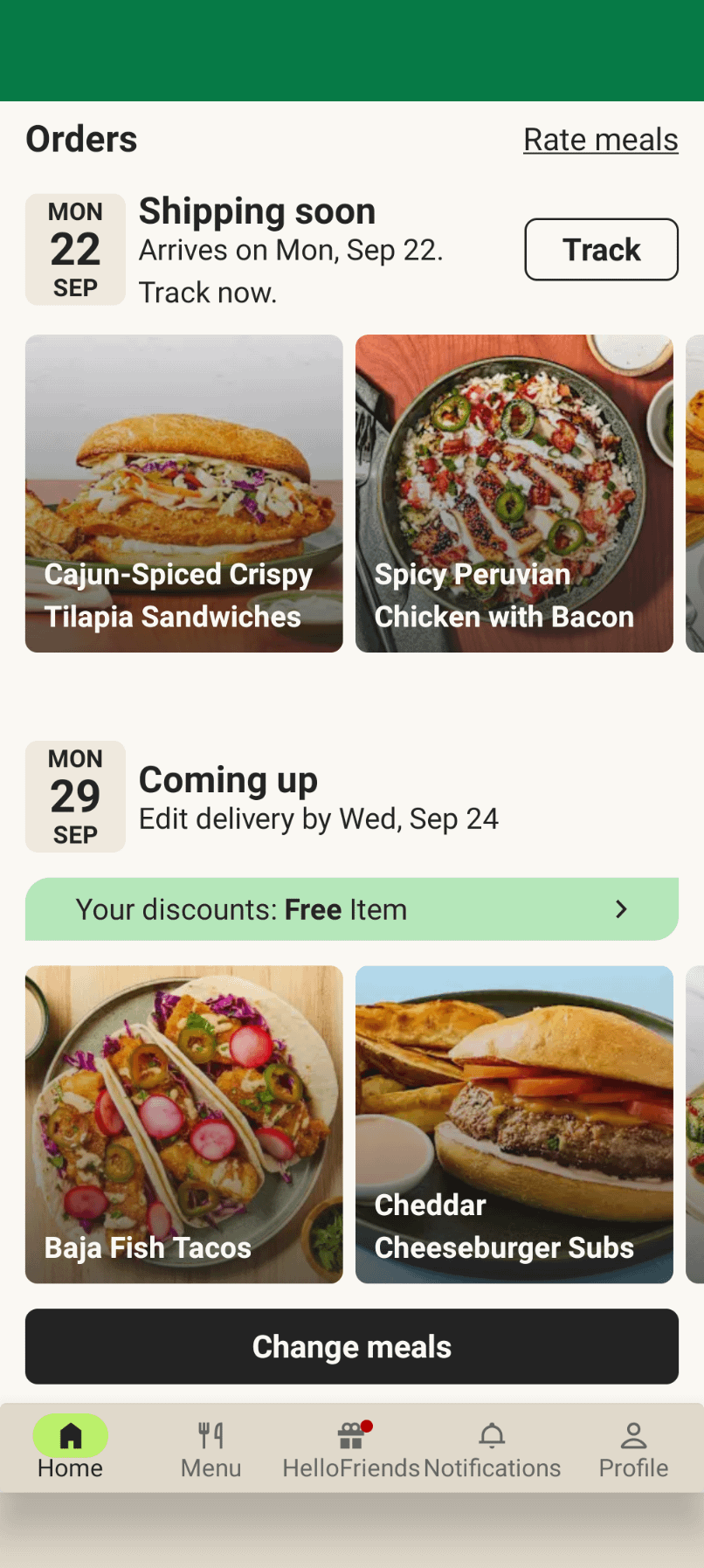
Task: Switch to the Menu tab
Action: tap(211, 1447)
